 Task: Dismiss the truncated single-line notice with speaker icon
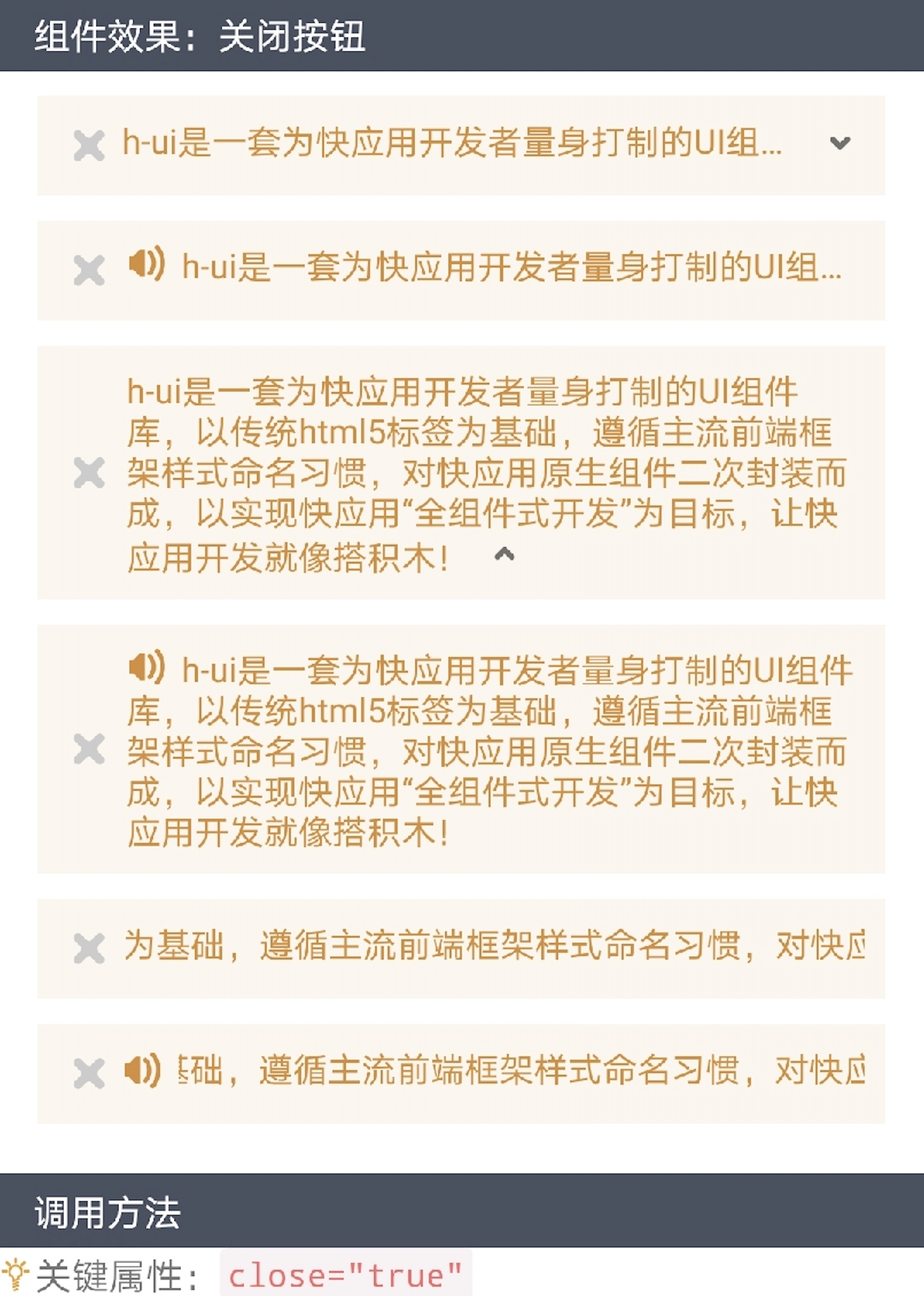pos(89,270)
